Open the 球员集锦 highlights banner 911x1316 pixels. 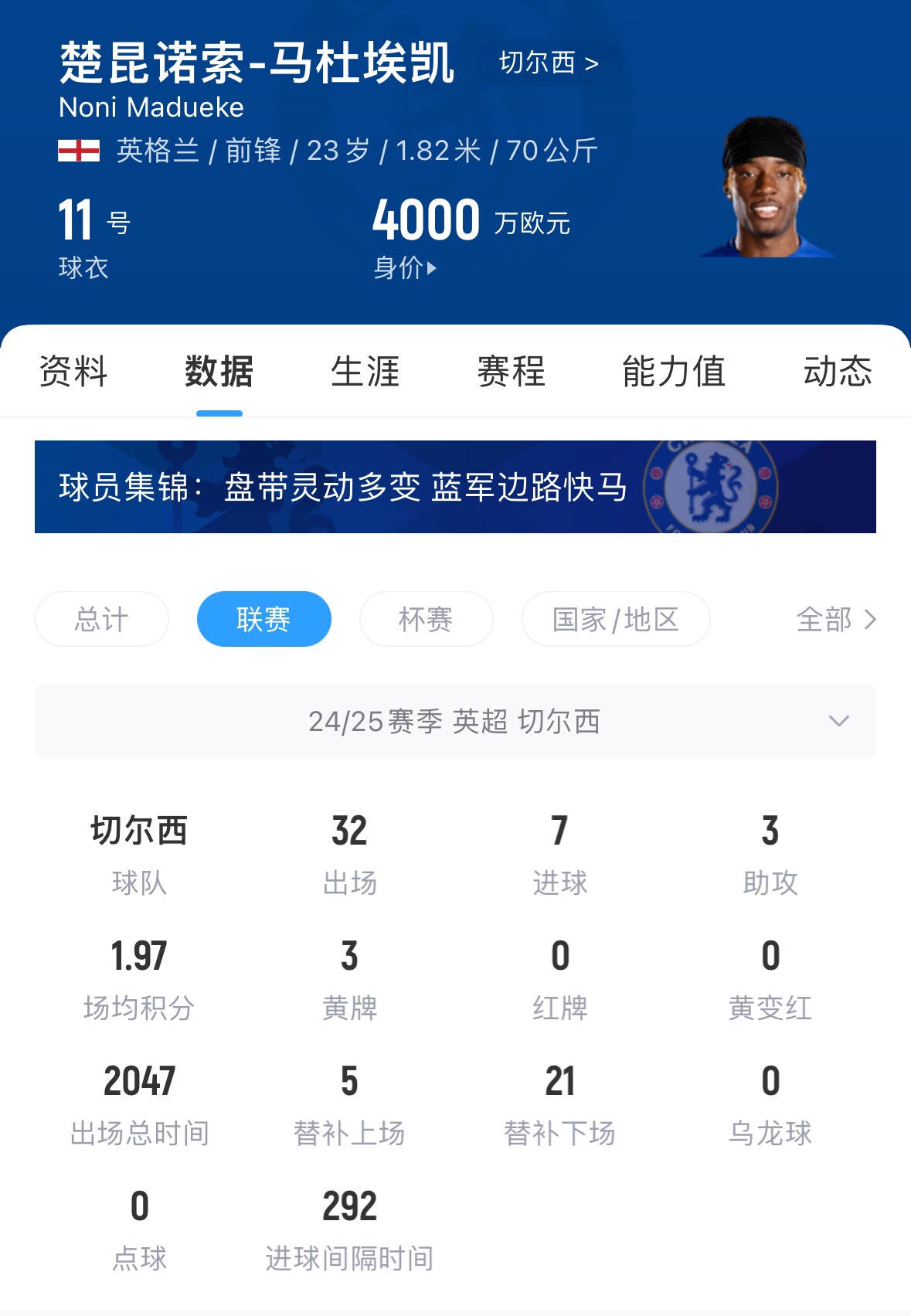point(455,487)
